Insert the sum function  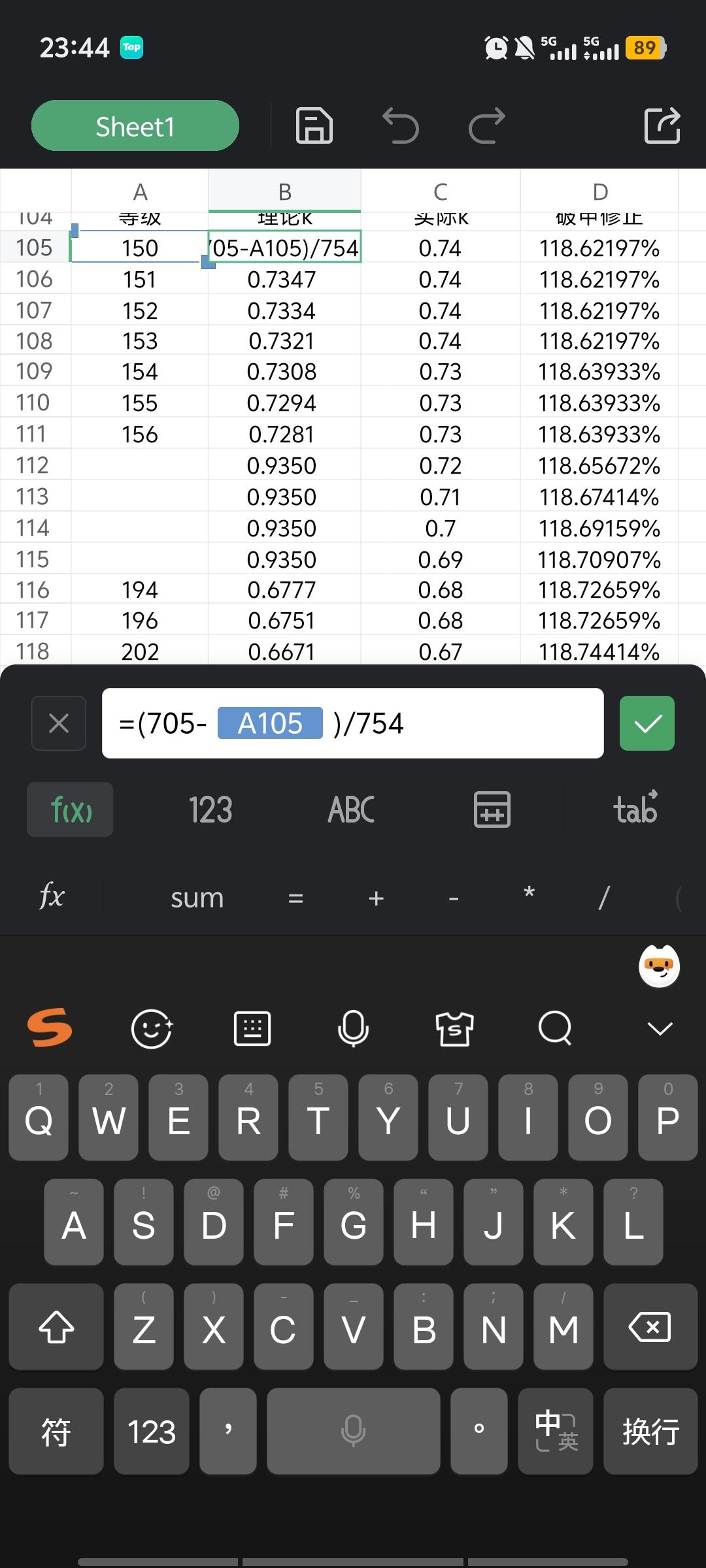point(197,898)
